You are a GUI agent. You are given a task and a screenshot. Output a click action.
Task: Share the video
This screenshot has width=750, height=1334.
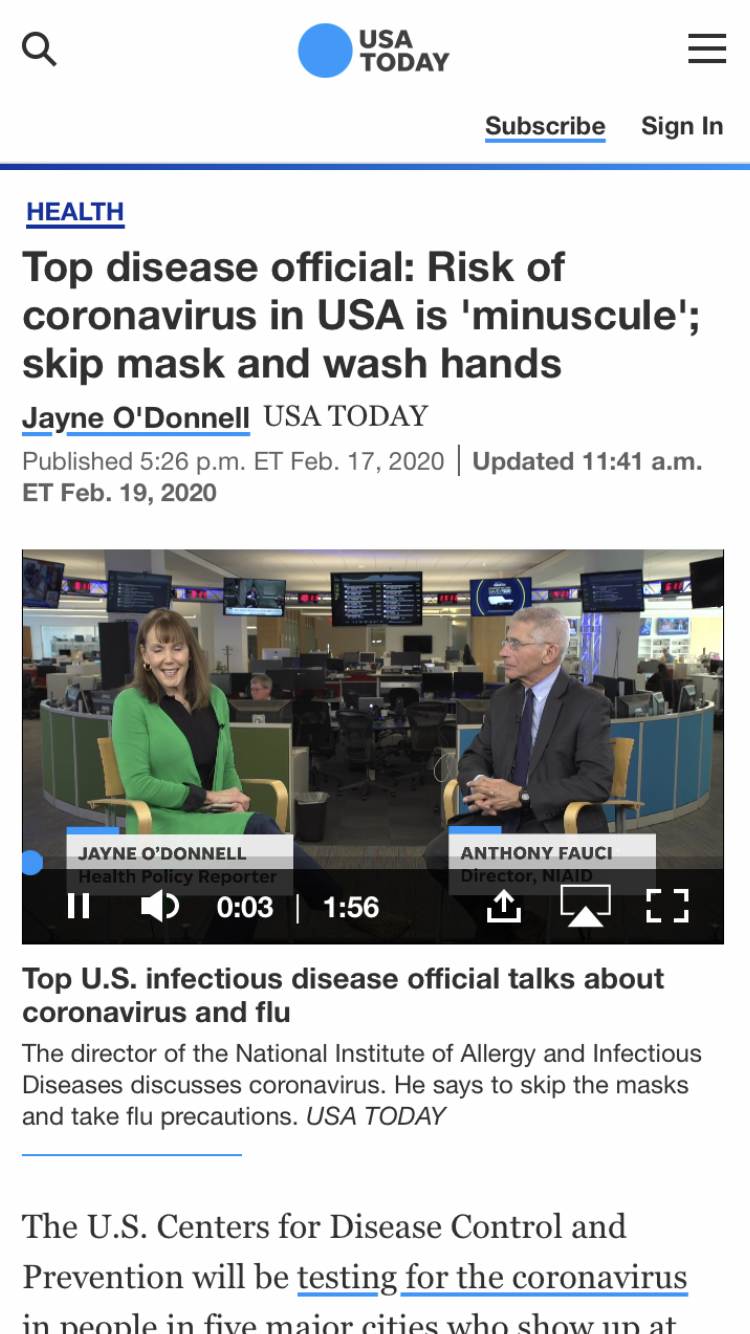tap(504, 906)
